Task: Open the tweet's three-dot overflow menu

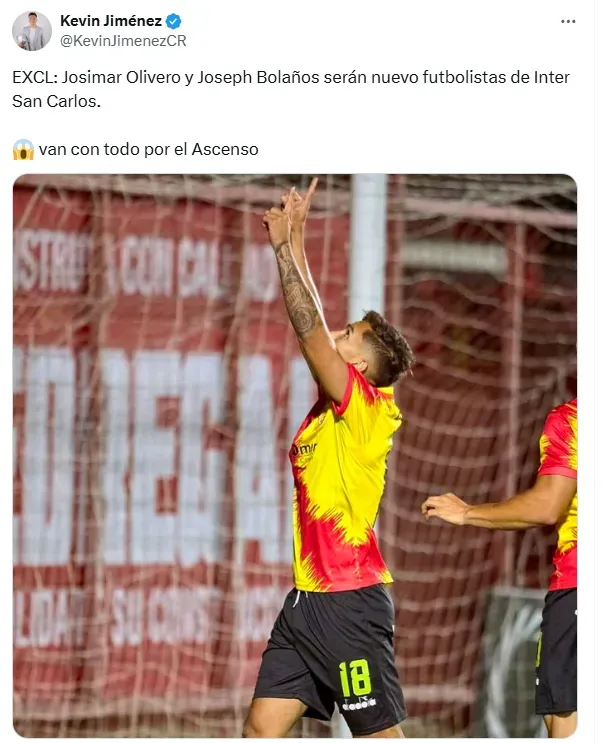Action: (568, 21)
